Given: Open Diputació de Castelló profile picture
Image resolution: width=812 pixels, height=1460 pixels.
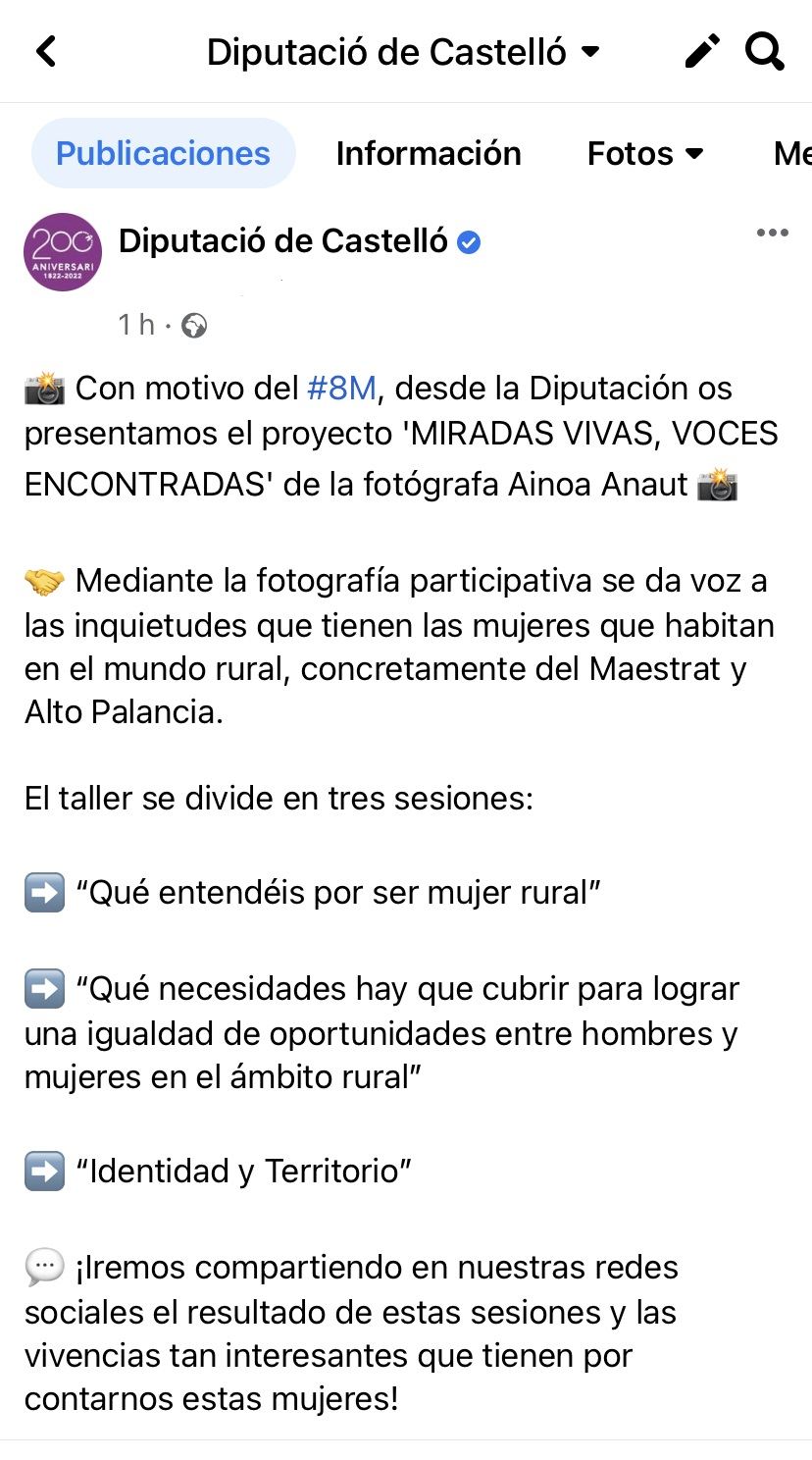Looking at the screenshot, I should coord(63,252).
